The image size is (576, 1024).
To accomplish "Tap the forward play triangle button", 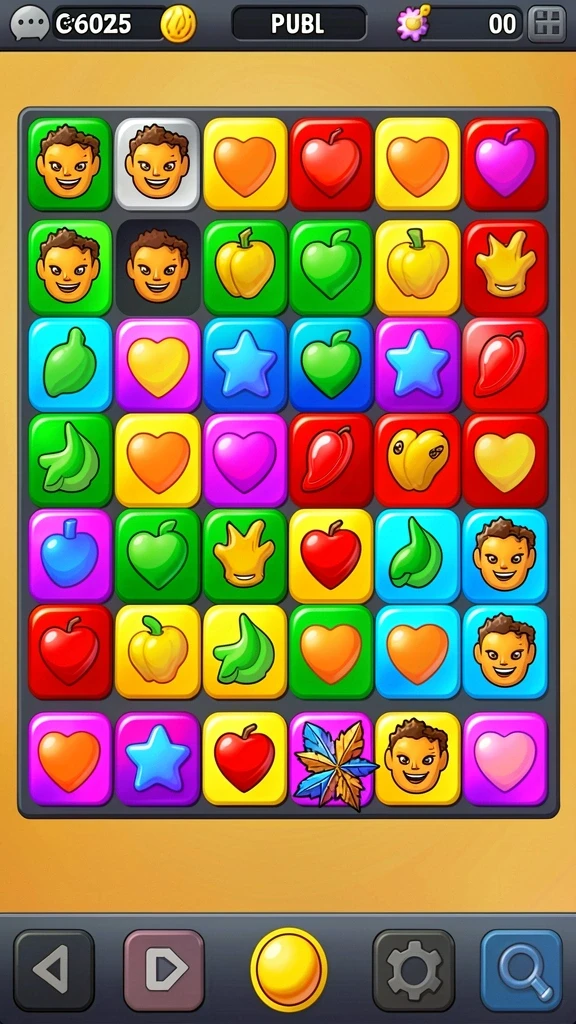I will [x=164, y=970].
